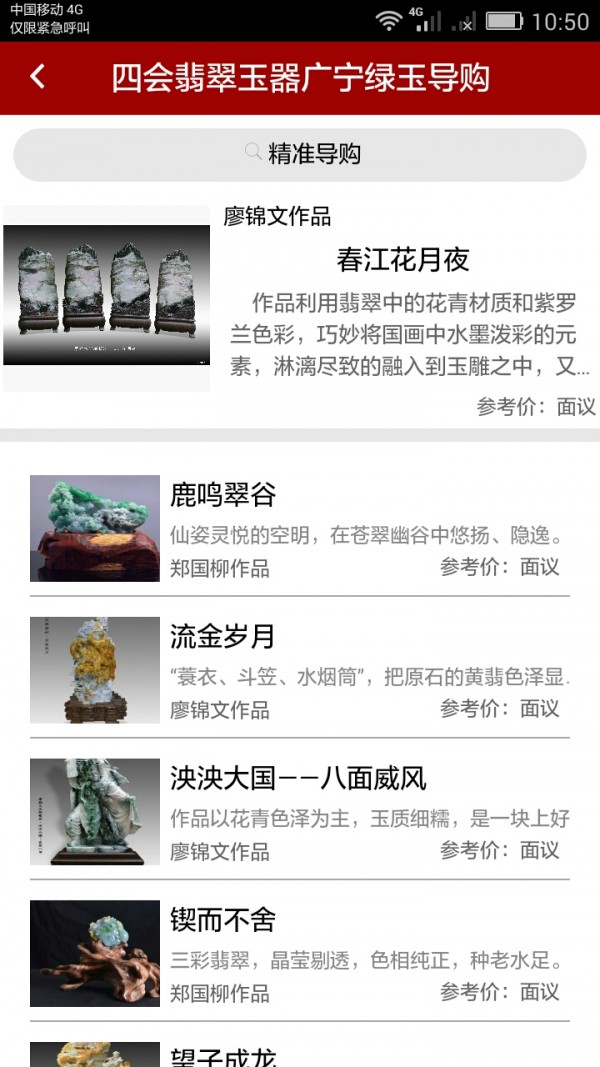Open the 精准导购 search box
This screenshot has width=600, height=1067.
pyautogui.click(x=300, y=154)
